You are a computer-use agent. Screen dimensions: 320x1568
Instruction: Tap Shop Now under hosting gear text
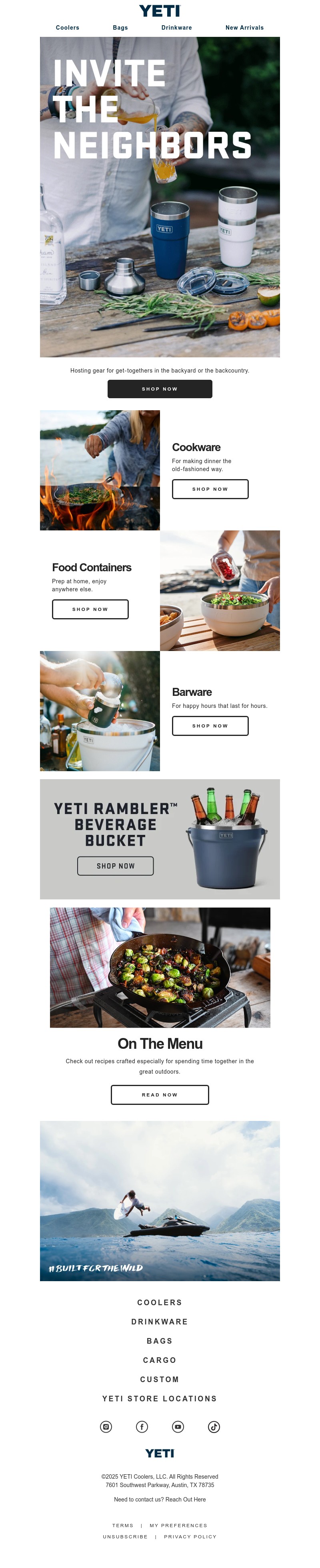(x=160, y=389)
